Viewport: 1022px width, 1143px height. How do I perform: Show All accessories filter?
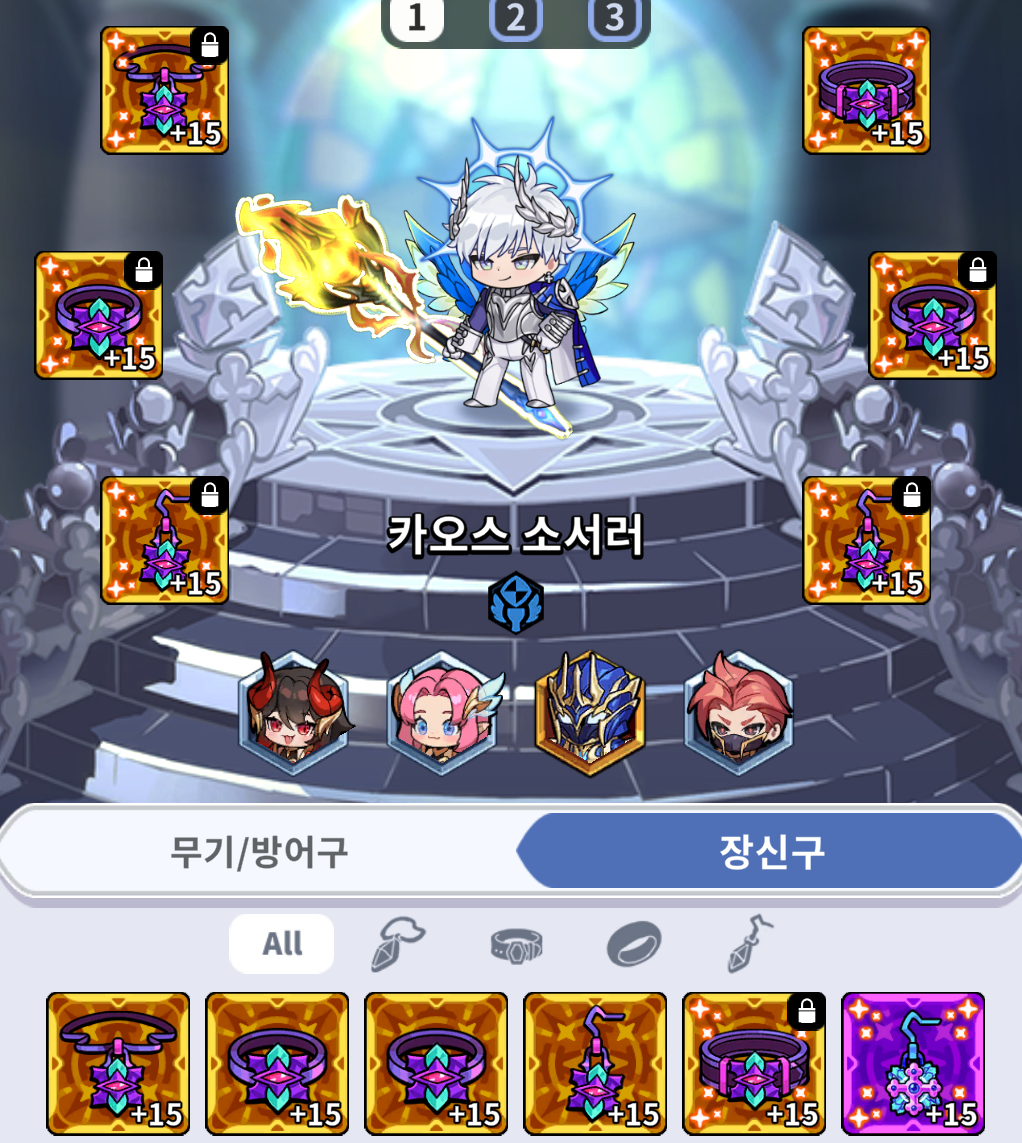tap(282, 943)
